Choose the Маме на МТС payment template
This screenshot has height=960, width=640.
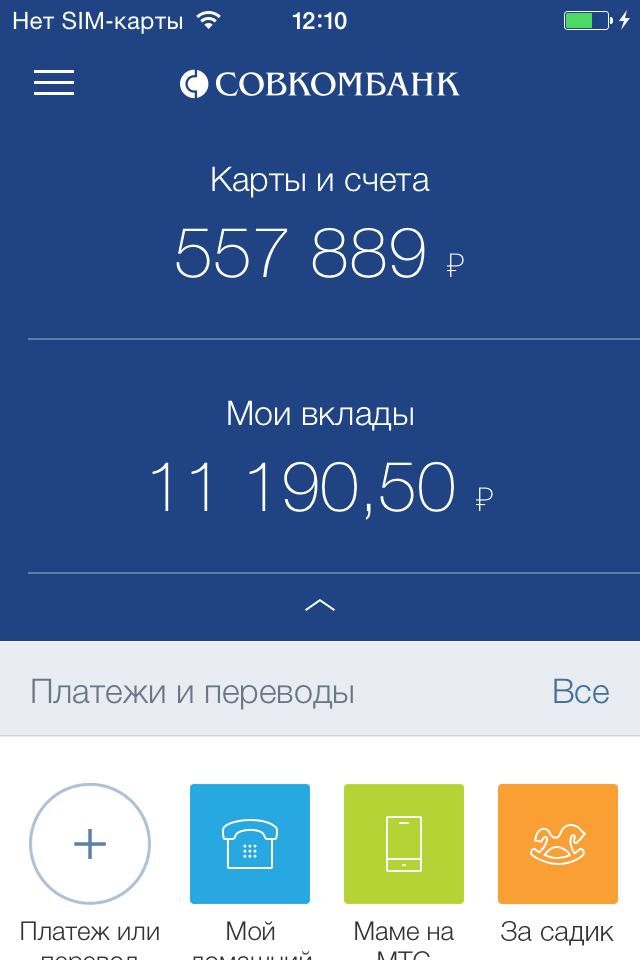click(x=404, y=844)
